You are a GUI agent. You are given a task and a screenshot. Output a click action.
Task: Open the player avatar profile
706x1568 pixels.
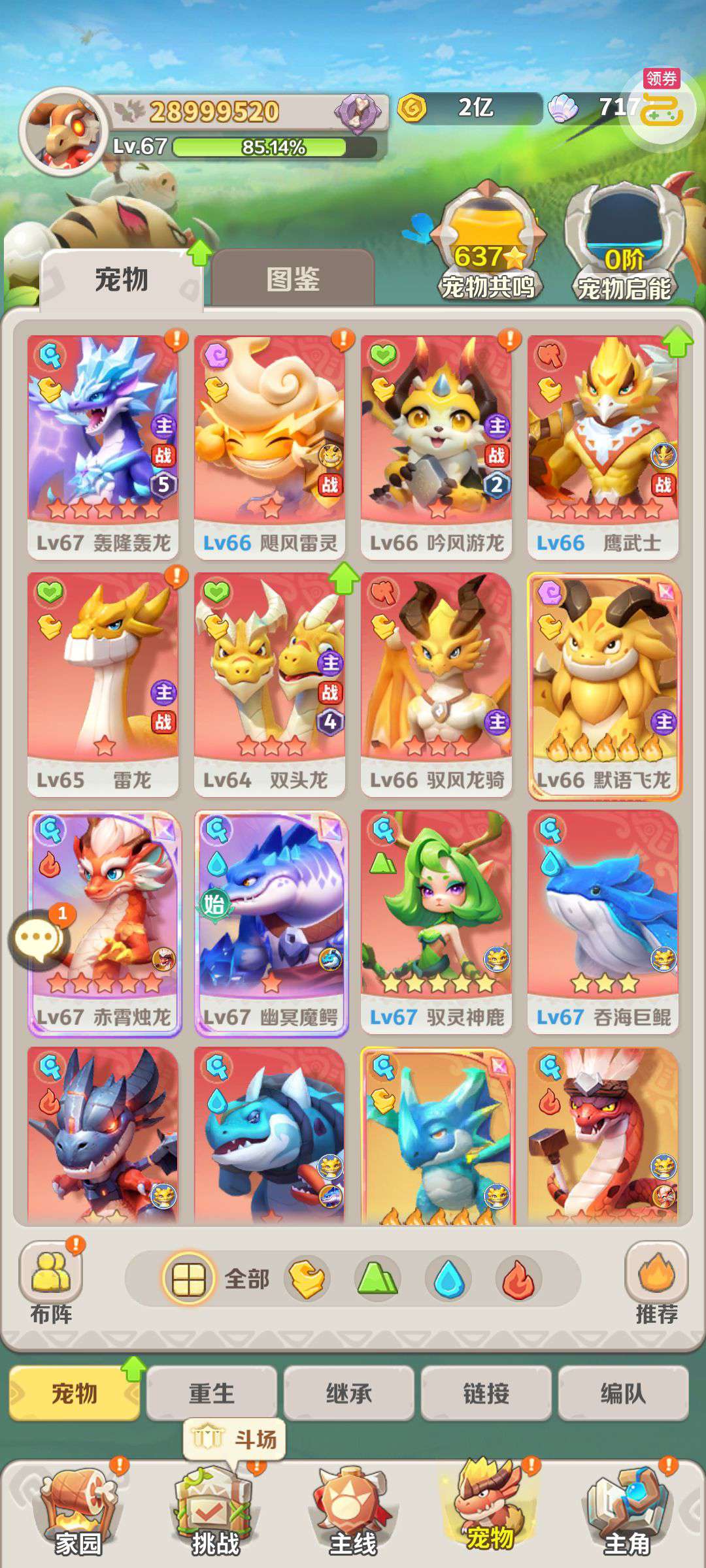(x=63, y=133)
